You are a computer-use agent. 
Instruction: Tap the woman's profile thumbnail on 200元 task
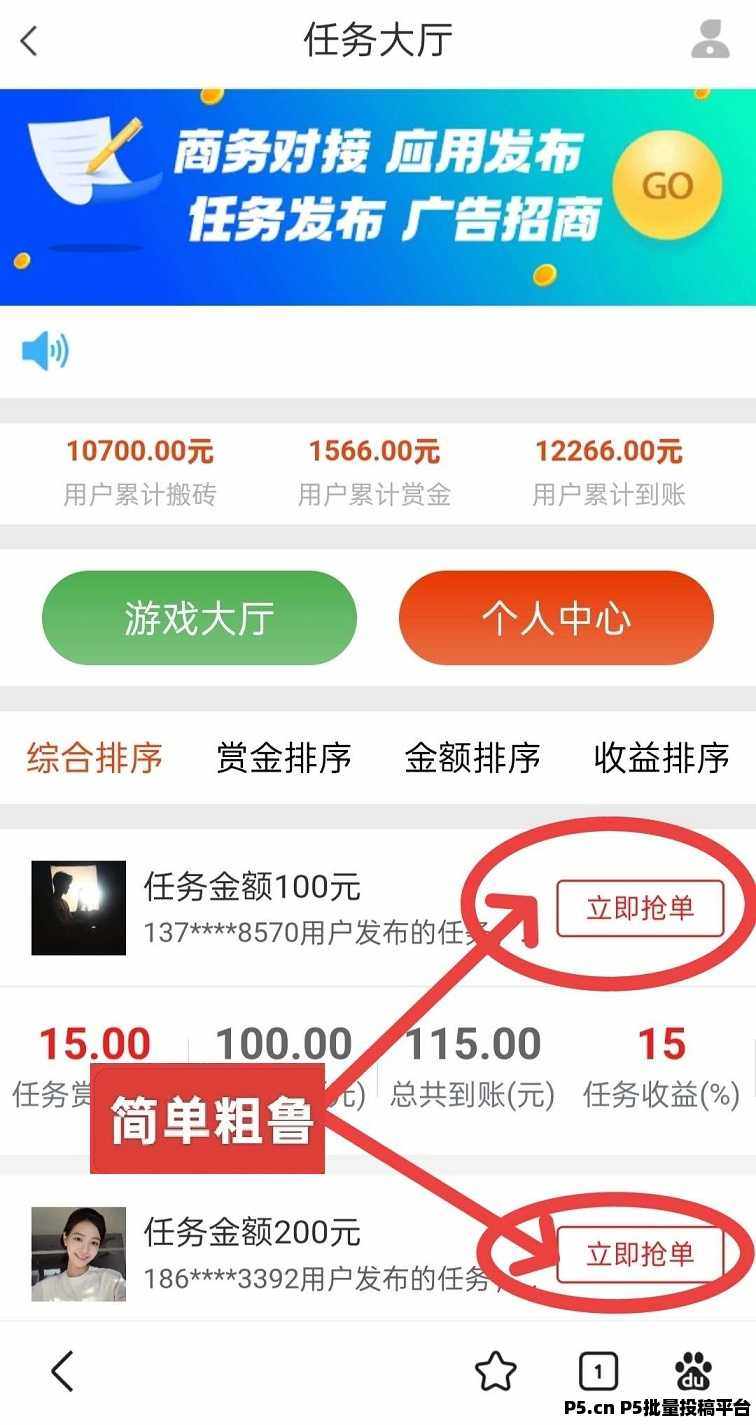(x=78, y=1254)
